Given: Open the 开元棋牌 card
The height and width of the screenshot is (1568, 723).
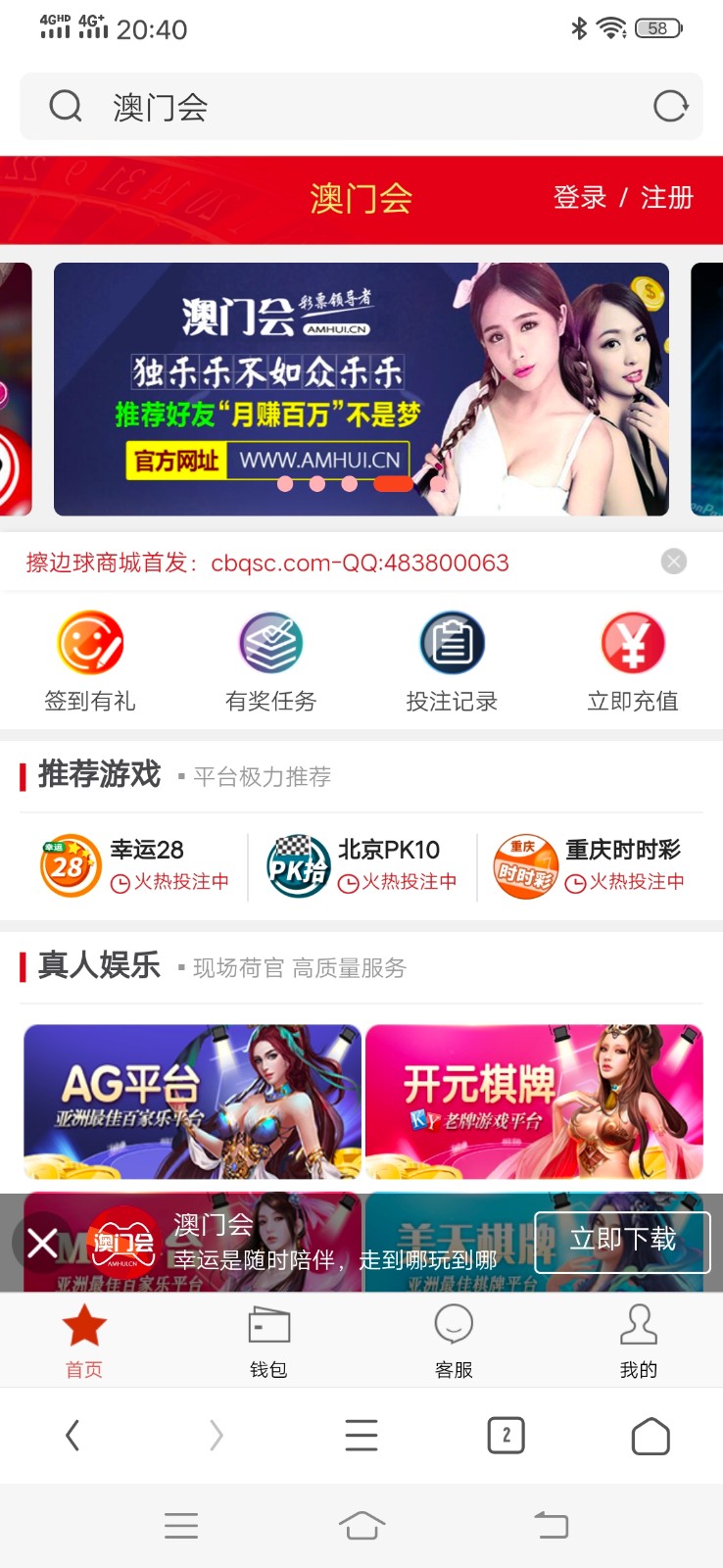Looking at the screenshot, I should point(534,1102).
